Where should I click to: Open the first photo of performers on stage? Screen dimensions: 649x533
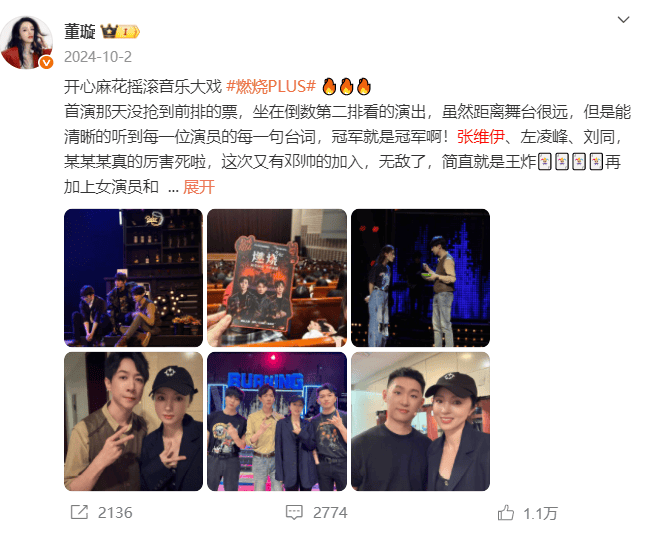coord(133,277)
